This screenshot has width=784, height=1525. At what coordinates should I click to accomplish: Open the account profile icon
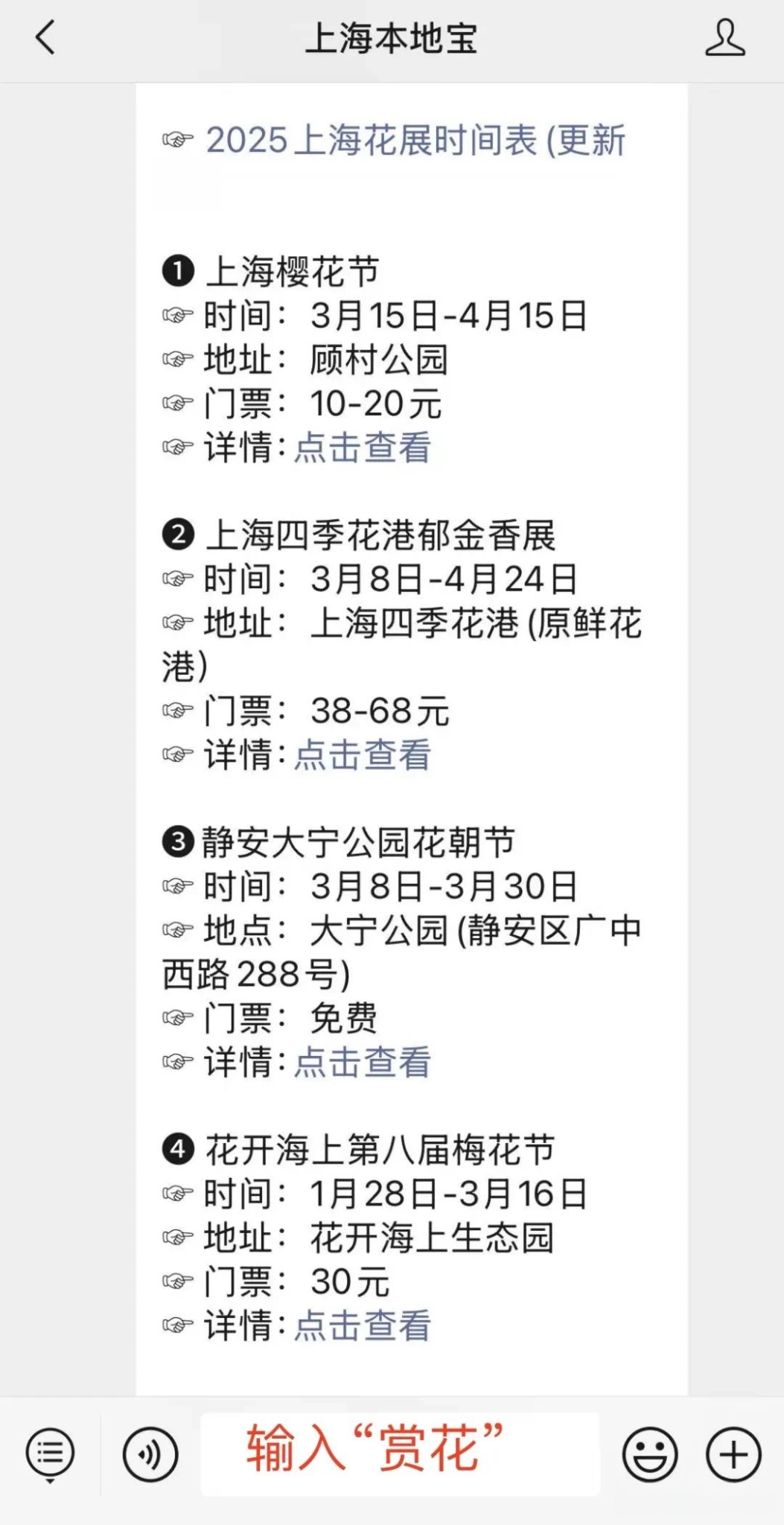click(724, 38)
